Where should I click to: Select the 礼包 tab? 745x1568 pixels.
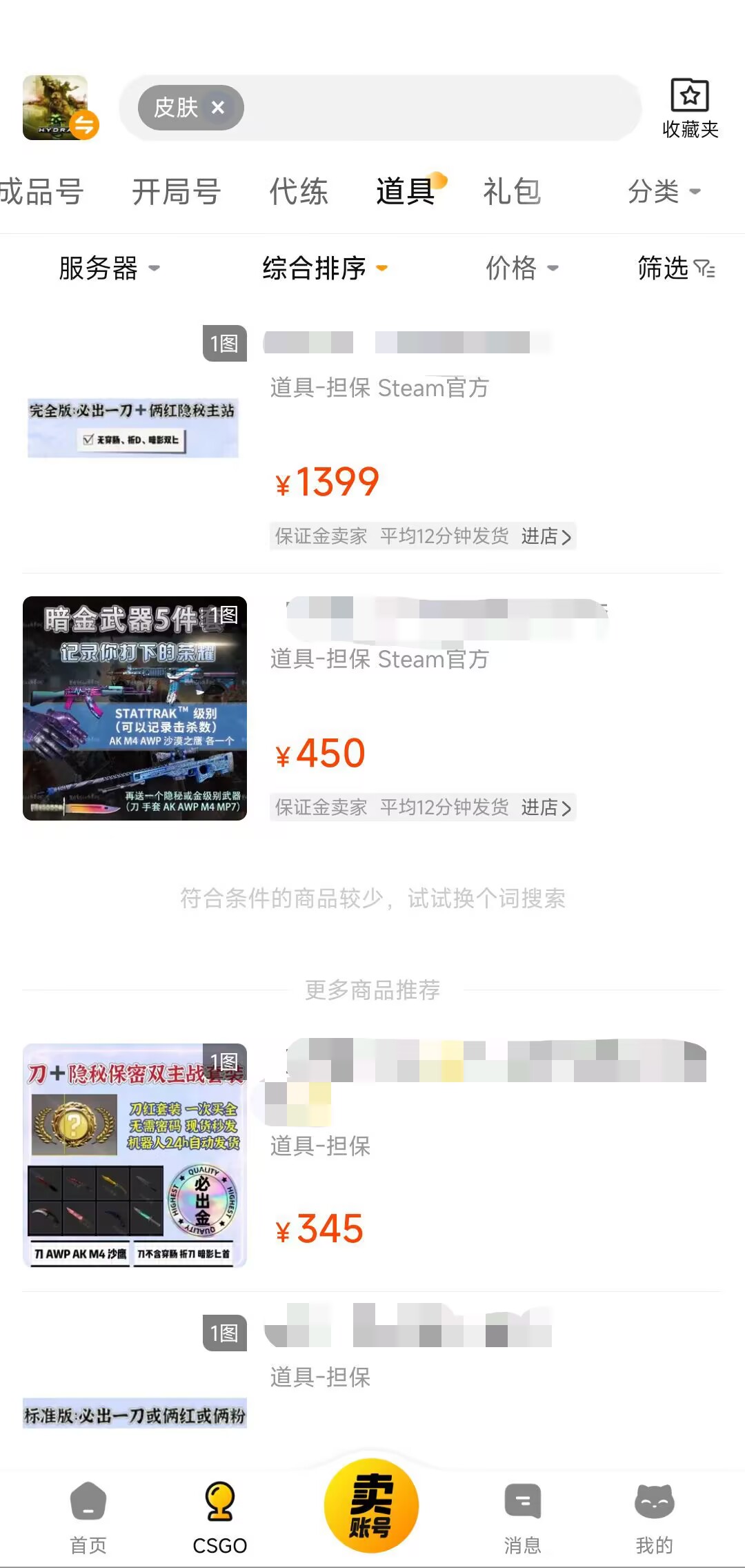click(x=511, y=192)
